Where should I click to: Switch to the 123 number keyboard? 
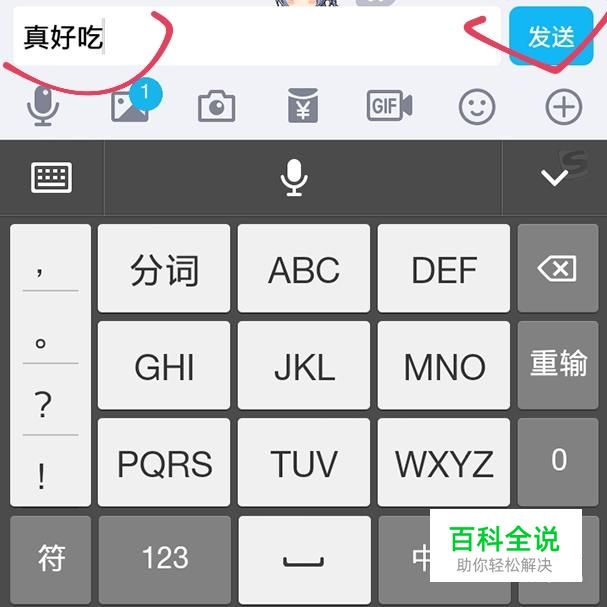(x=164, y=558)
